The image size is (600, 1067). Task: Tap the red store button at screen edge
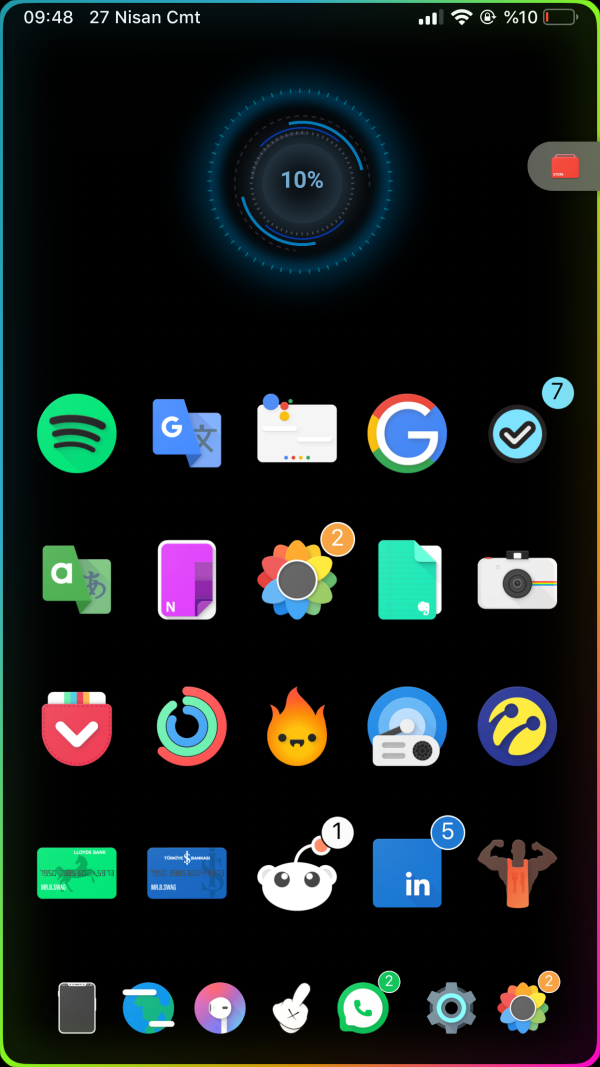(x=566, y=166)
